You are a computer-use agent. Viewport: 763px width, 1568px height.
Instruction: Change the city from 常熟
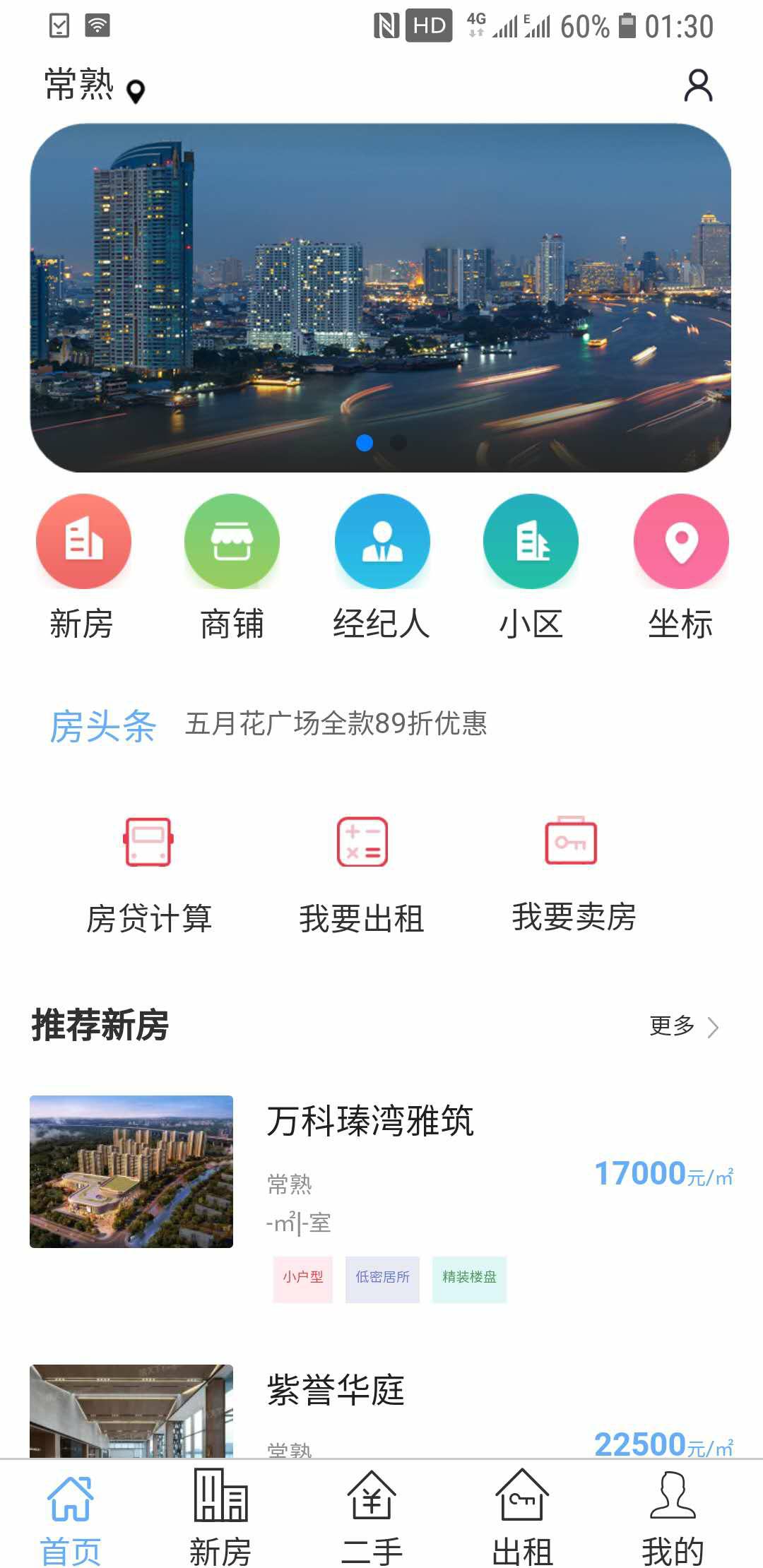pyautogui.click(x=93, y=85)
